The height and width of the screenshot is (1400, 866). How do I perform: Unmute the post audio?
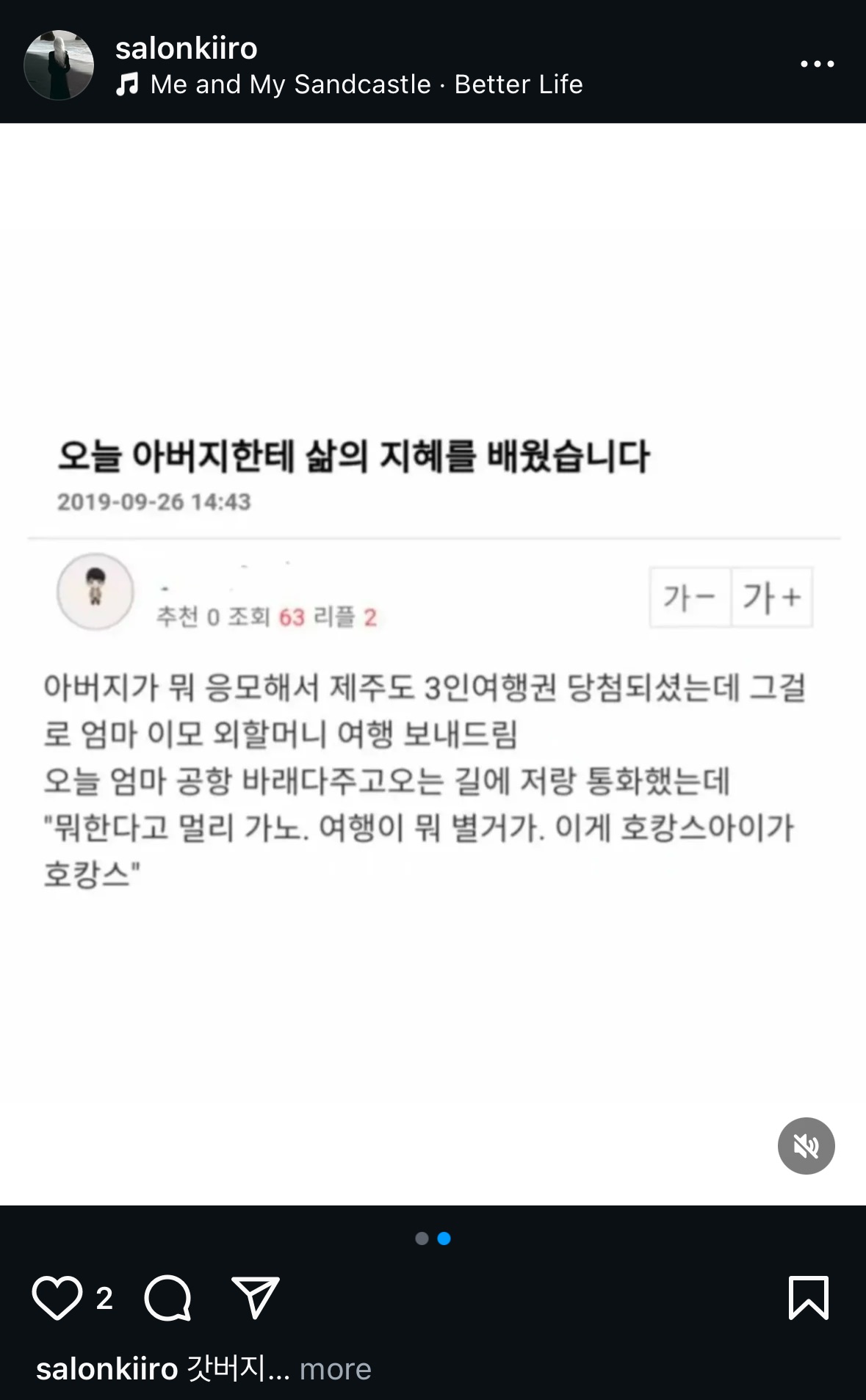(806, 1145)
